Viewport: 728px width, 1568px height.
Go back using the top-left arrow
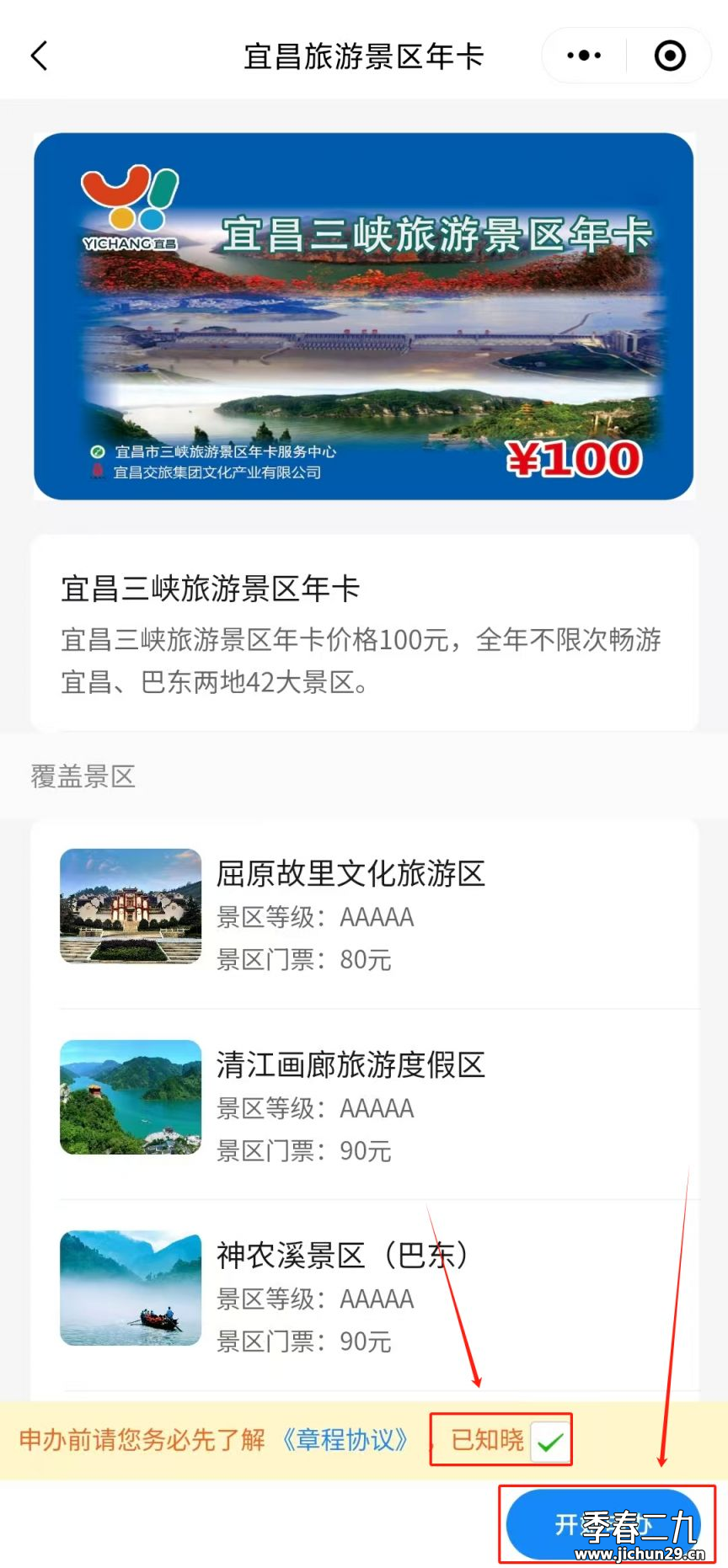click(39, 56)
